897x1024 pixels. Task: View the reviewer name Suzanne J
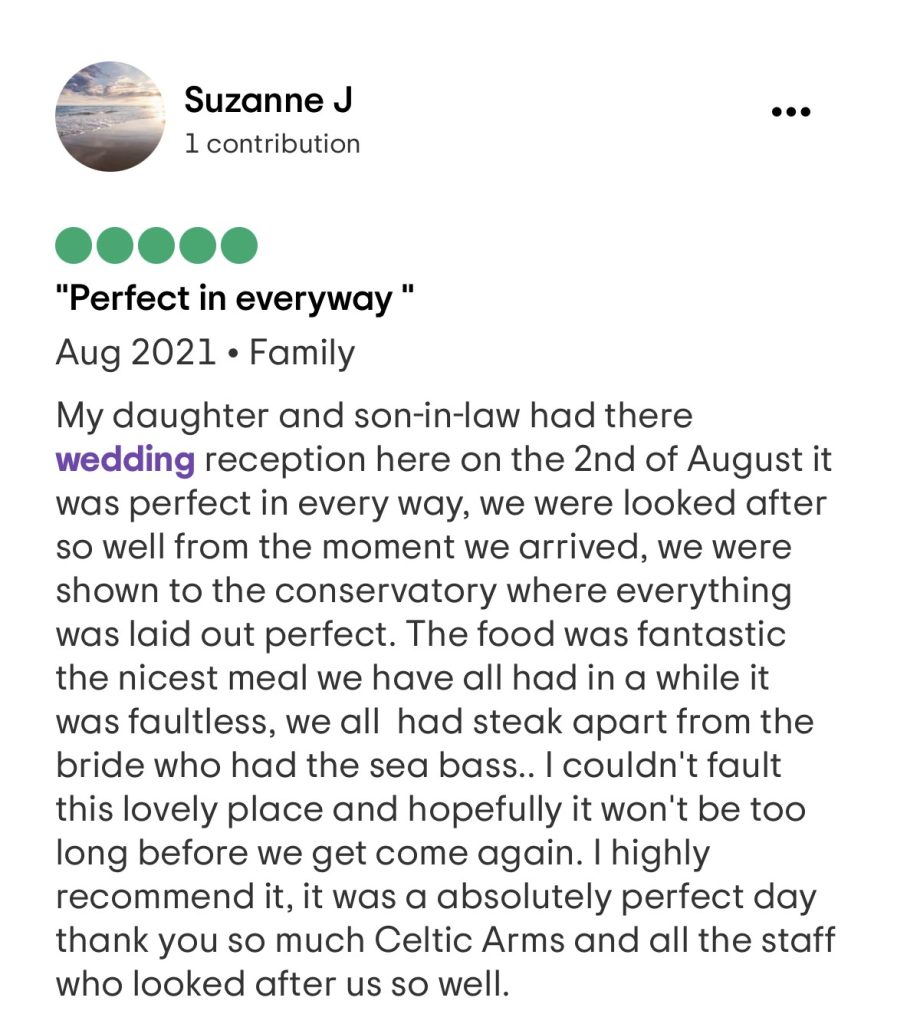[x=268, y=99]
